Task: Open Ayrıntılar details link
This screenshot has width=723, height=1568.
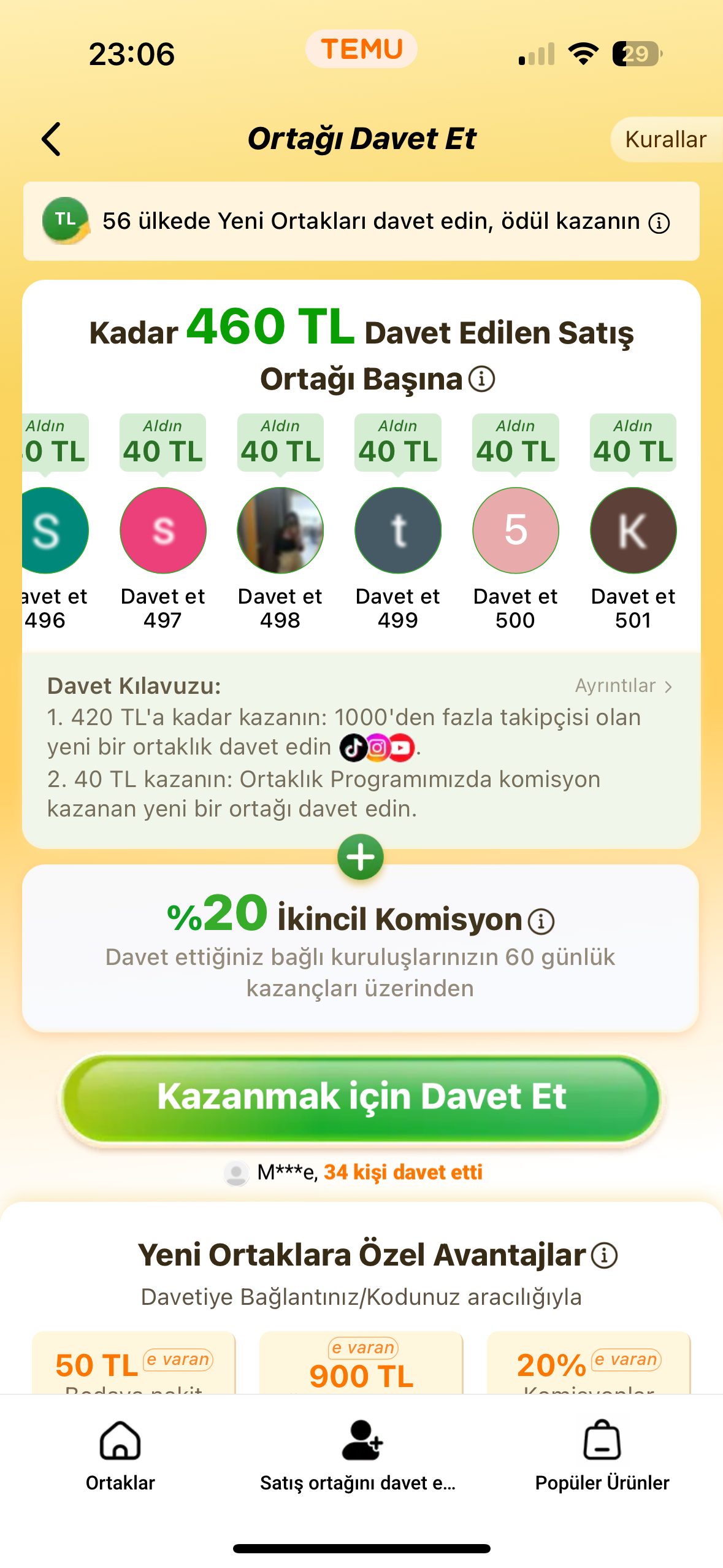Action: pyautogui.click(x=624, y=685)
